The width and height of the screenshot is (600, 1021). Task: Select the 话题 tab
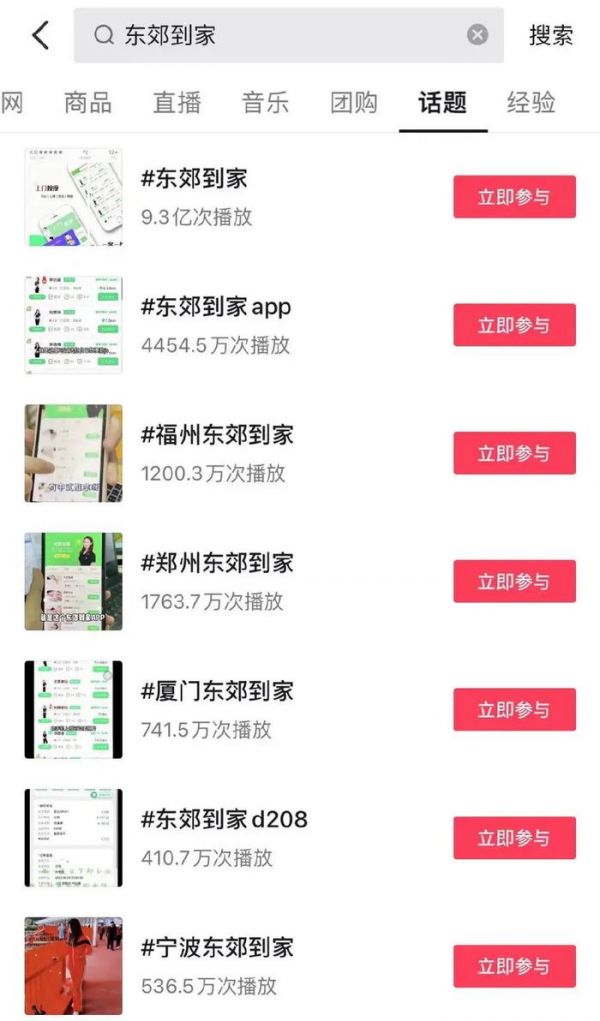[x=443, y=102]
